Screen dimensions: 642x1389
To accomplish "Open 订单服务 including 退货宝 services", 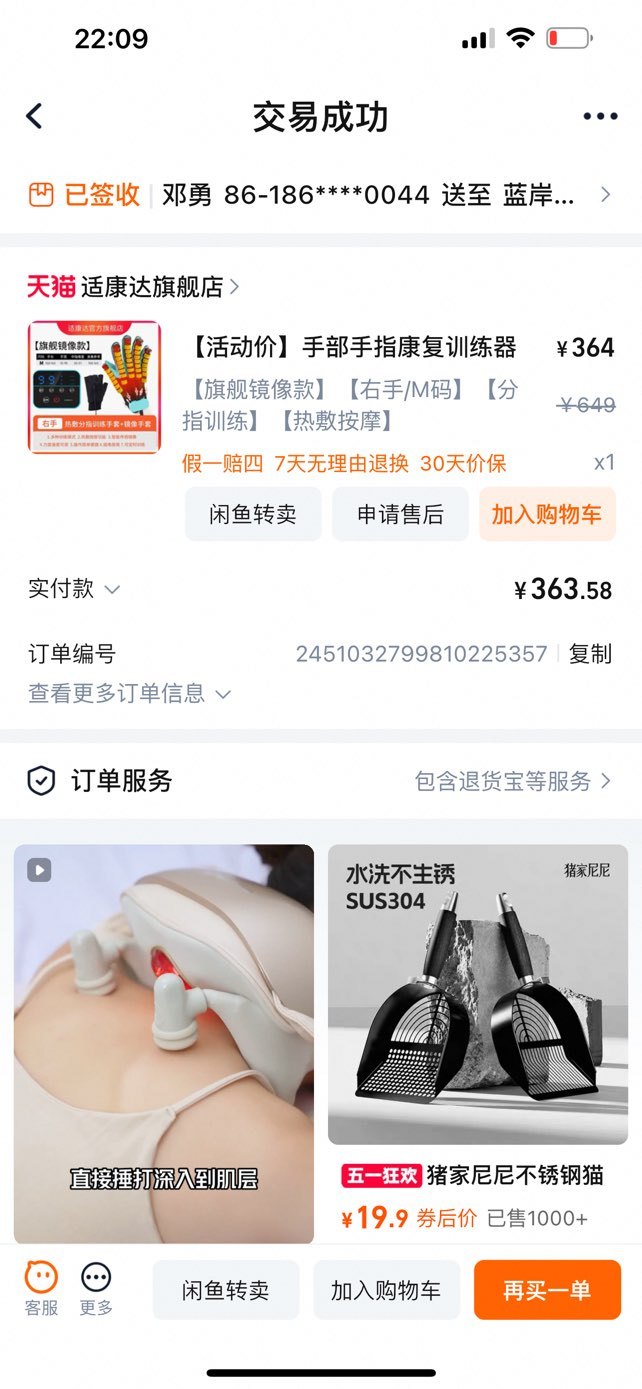I will pyautogui.click(x=321, y=781).
